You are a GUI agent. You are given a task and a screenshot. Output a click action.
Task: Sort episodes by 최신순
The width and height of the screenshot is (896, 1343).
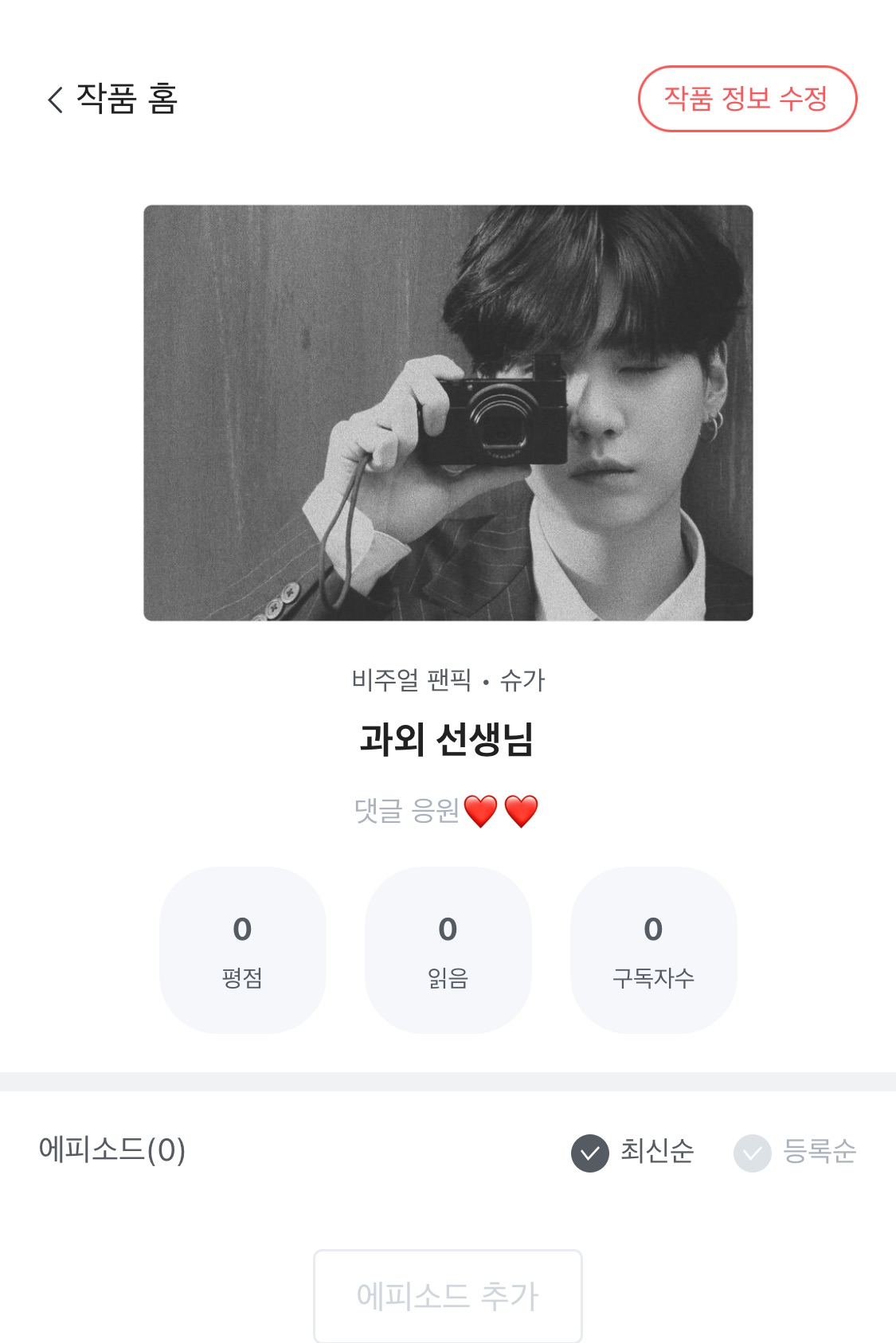point(633,1152)
